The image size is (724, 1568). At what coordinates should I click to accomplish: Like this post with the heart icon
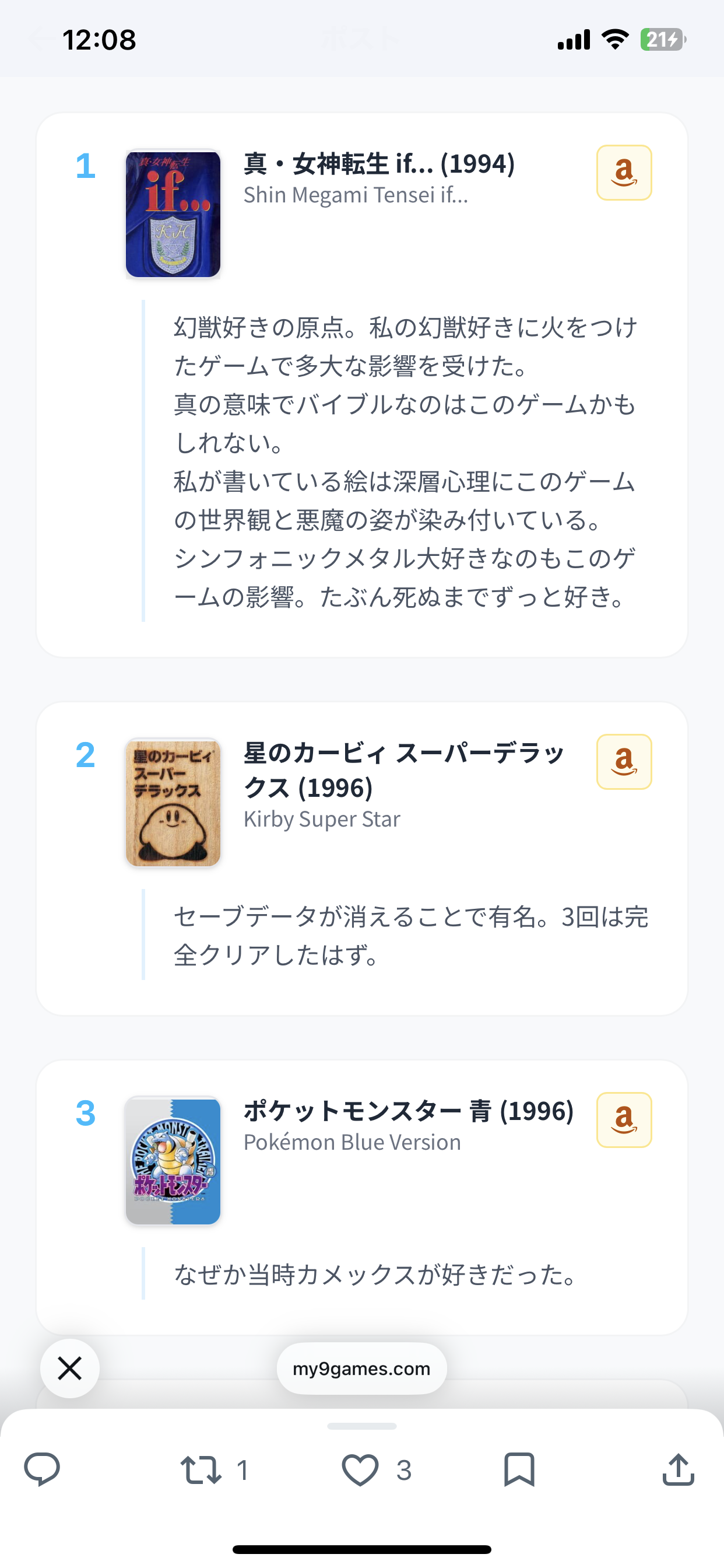(x=360, y=1469)
